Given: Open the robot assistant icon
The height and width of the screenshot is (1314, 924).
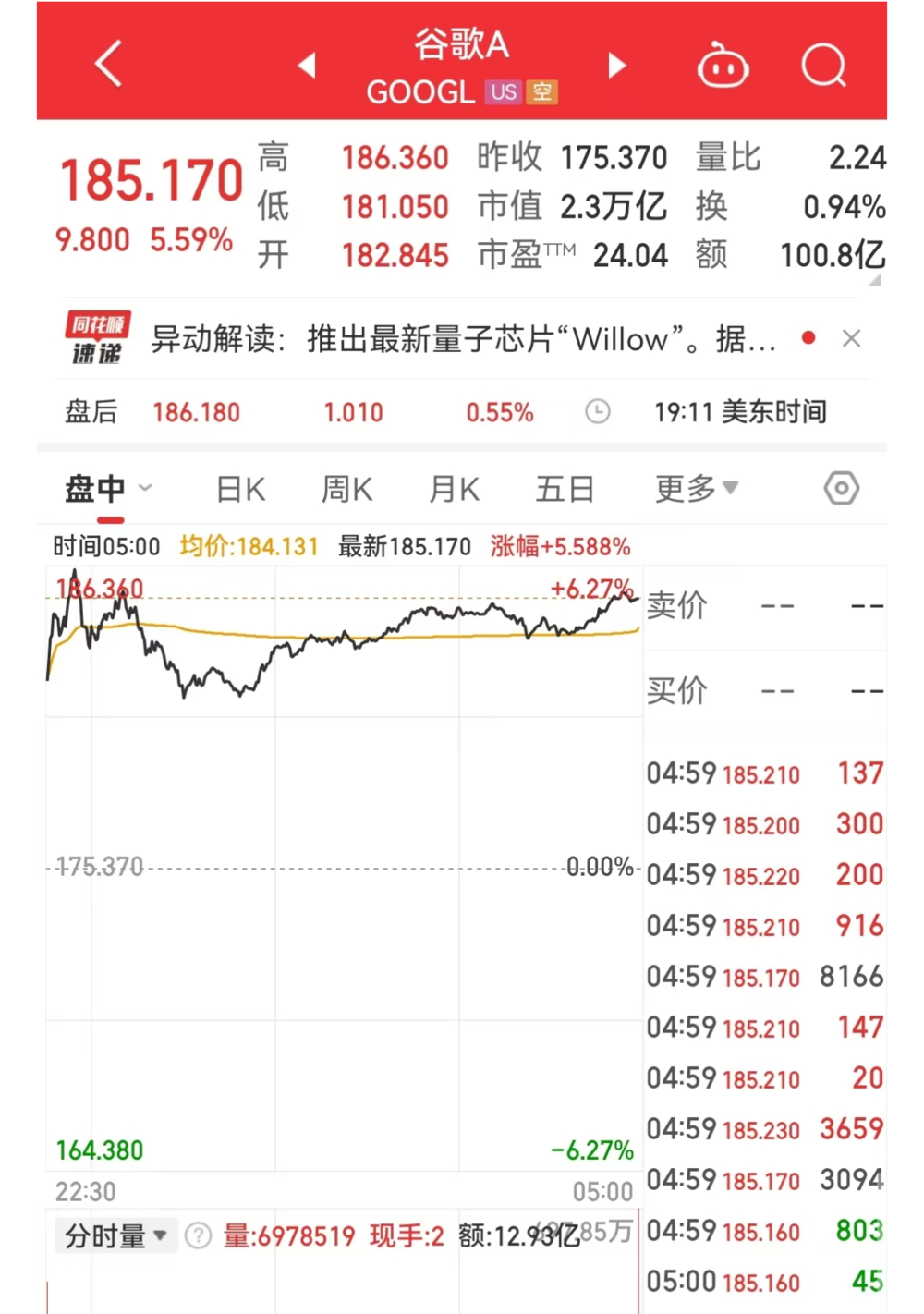Looking at the screenshot, I should (x=723, y=67).
